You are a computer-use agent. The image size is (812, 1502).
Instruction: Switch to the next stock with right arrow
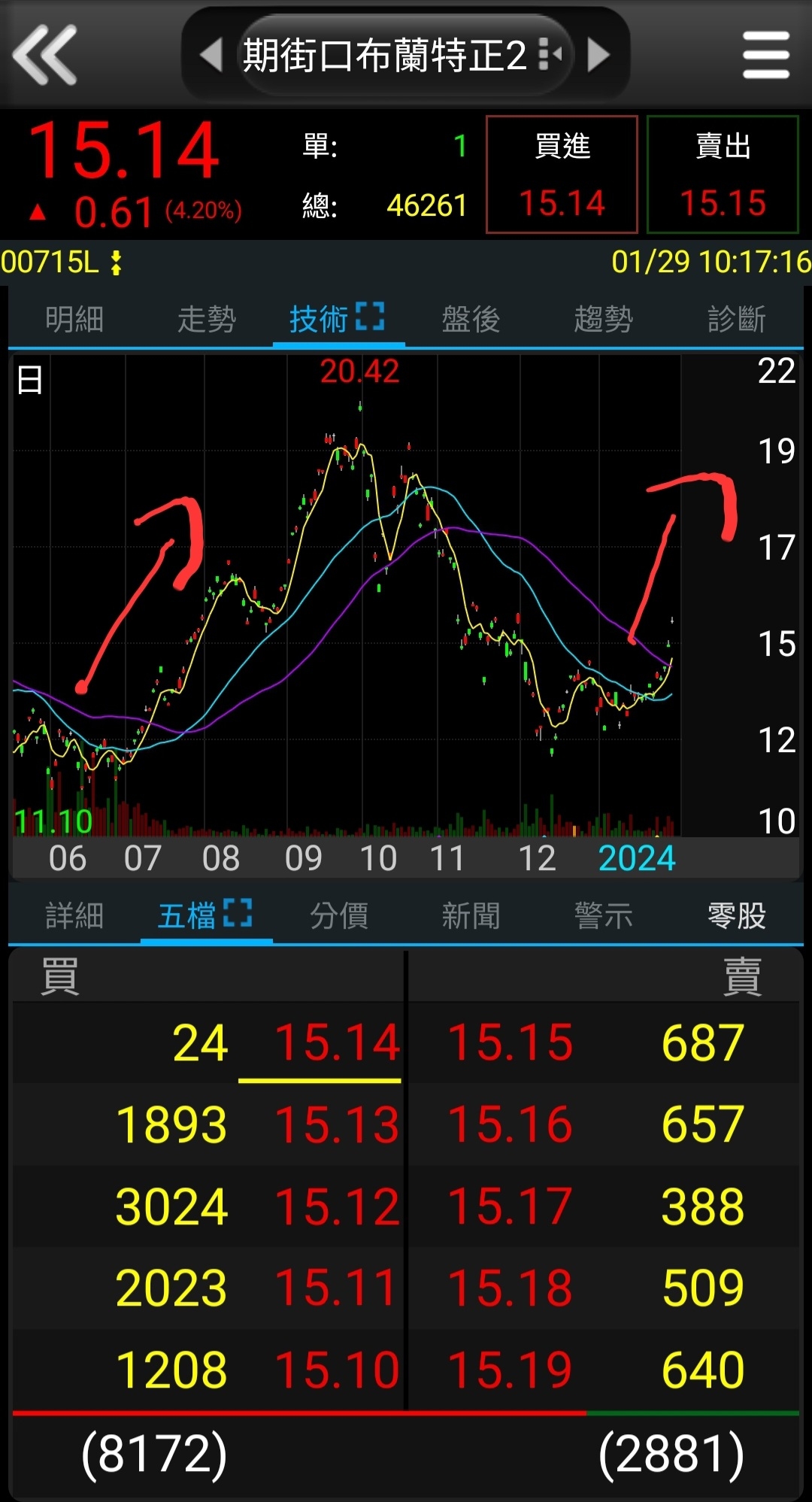(598, 54)
